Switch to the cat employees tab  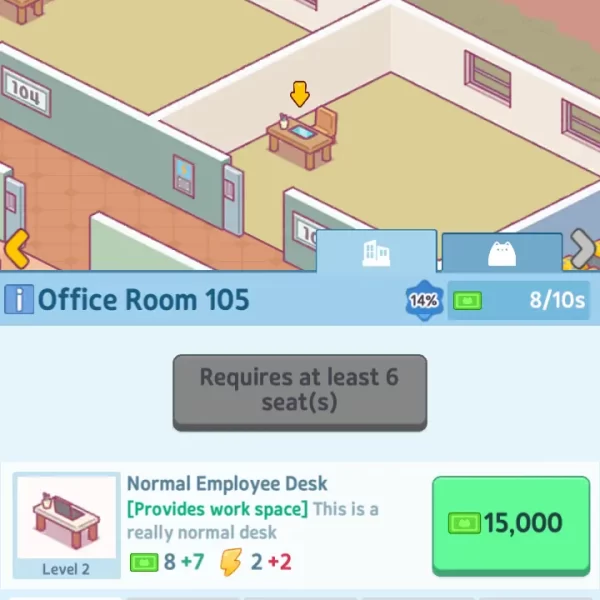(x=502, y=253)
